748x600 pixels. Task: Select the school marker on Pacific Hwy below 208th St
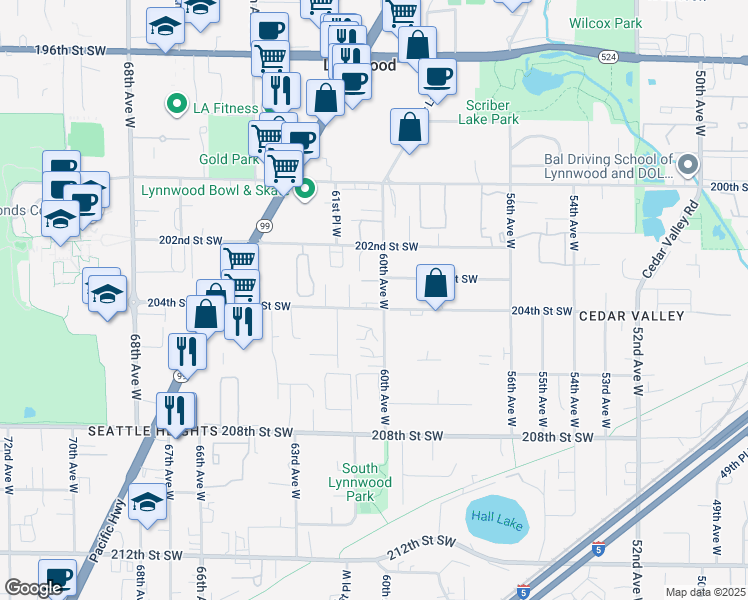(x=147, y=503)
